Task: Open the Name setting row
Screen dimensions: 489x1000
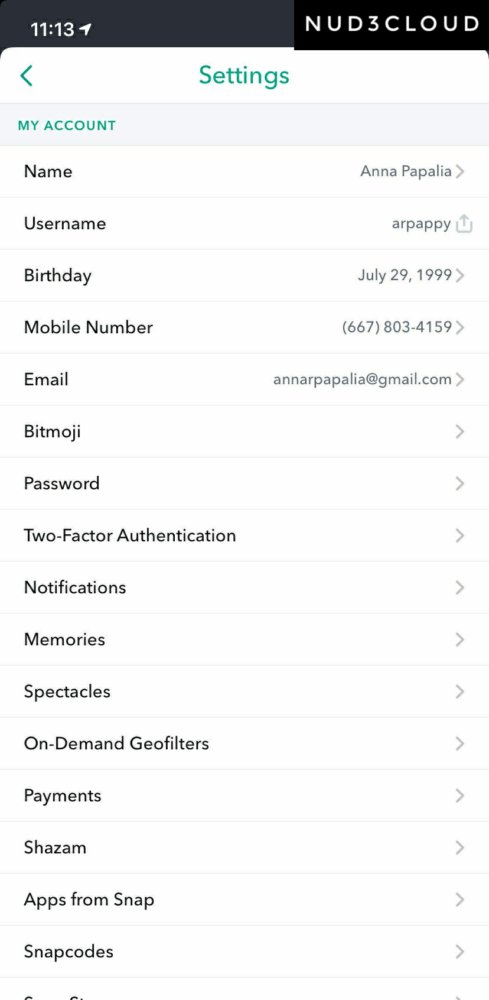Action: [244, 172]
